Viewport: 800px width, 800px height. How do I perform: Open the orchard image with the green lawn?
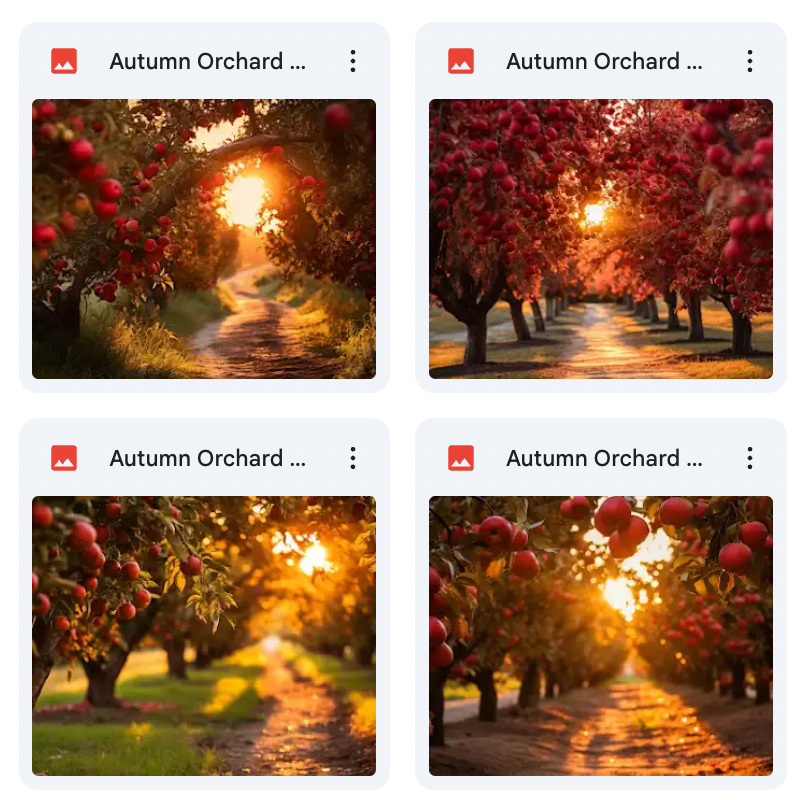coord(204,635)
